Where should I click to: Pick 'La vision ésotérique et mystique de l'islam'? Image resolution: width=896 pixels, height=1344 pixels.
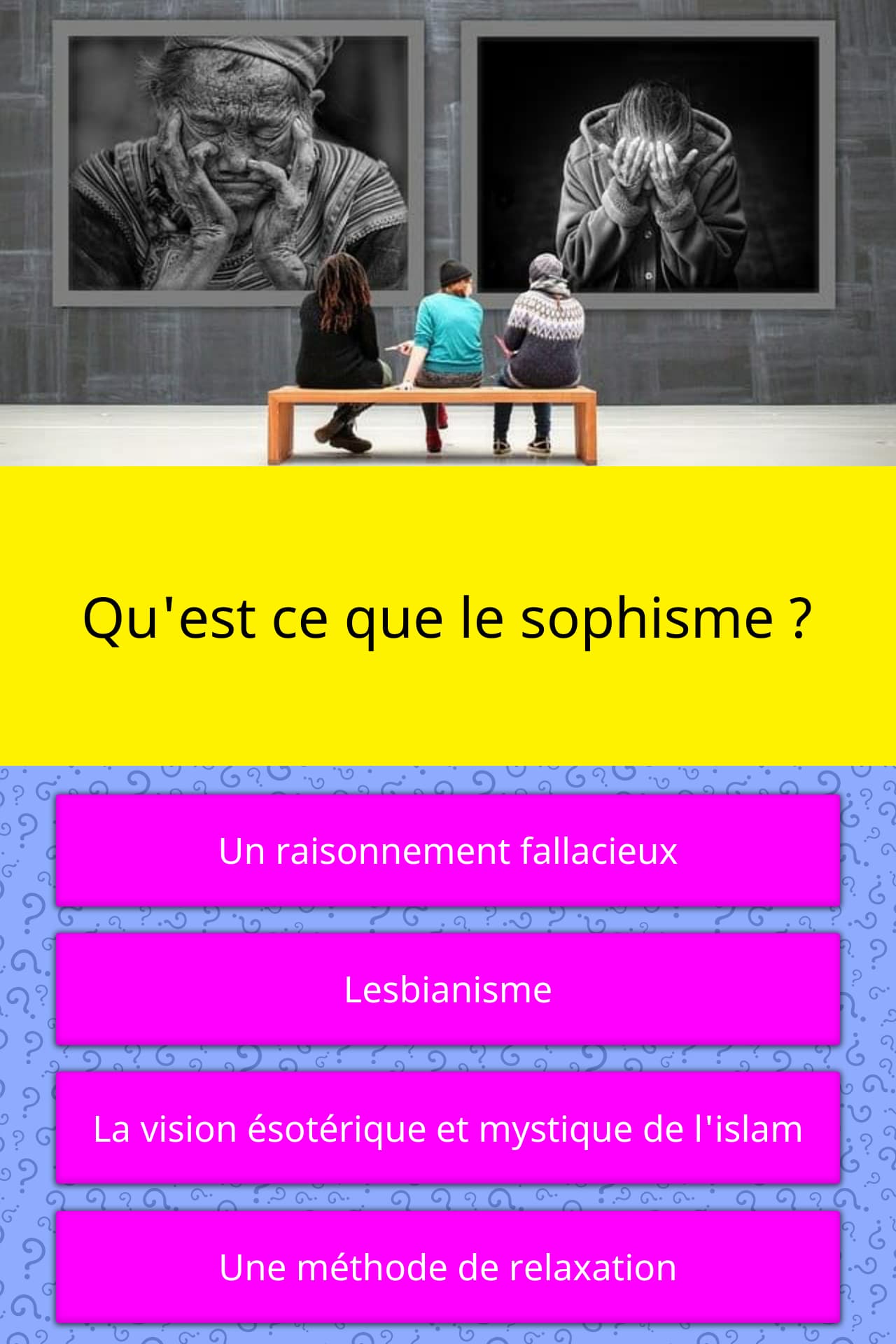(x=448, y=1128)
